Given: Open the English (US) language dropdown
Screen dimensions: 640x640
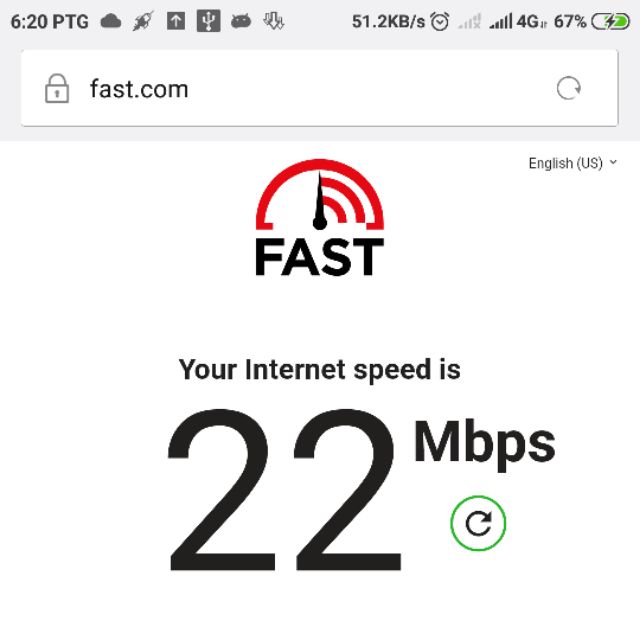Looking at the screenshot, I should [x=572, y=163].
